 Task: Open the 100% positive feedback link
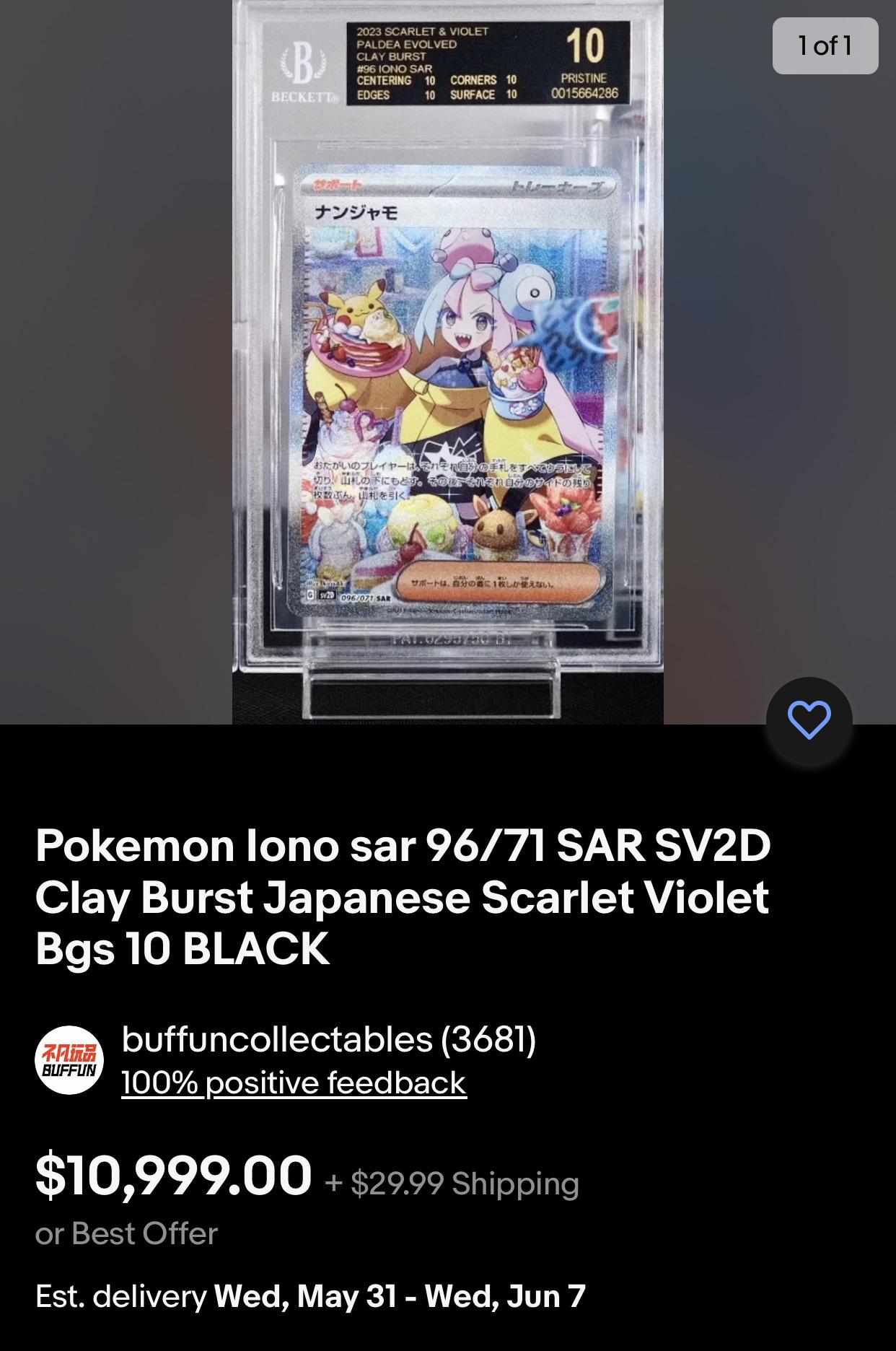(294, 1083)
